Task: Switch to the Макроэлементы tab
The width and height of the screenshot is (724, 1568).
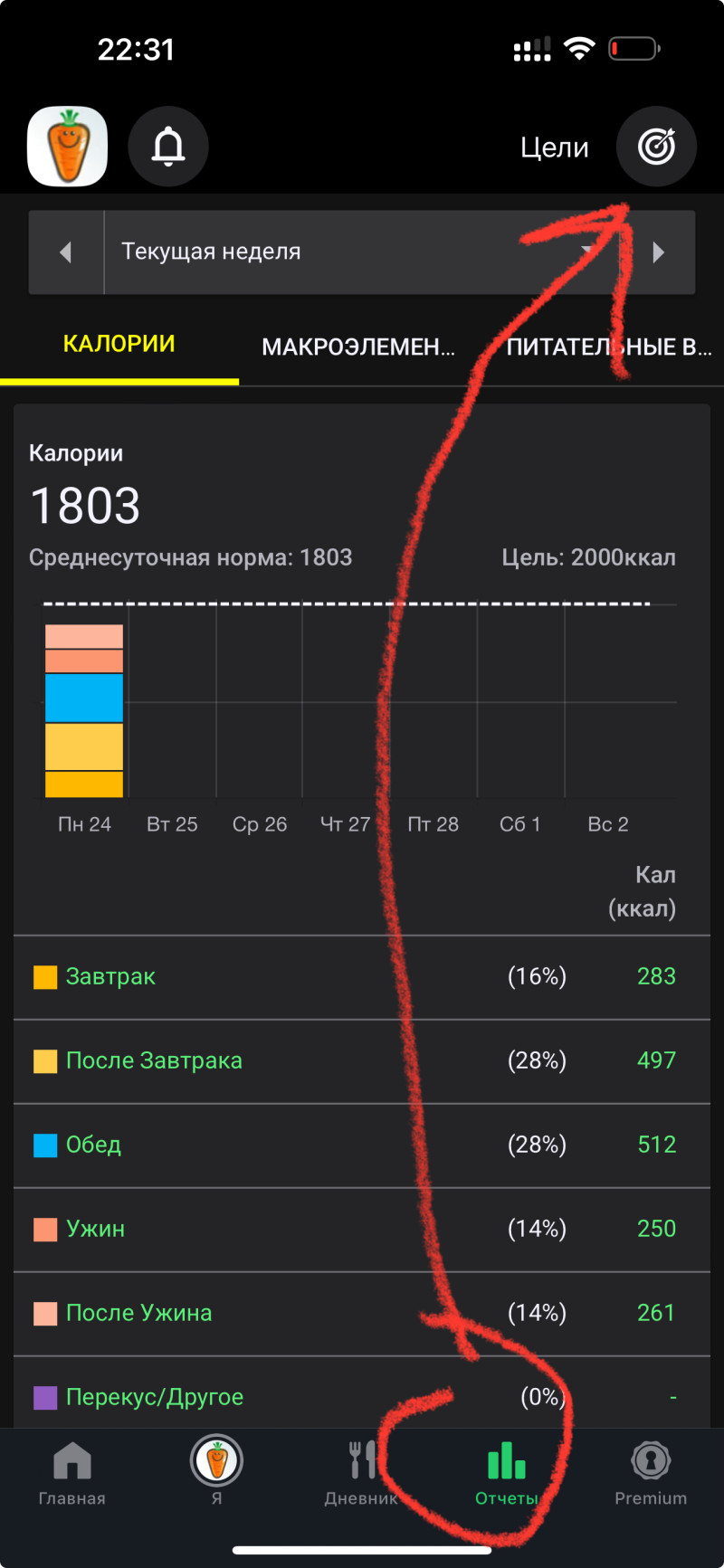Action: click(x=358, y=347)
